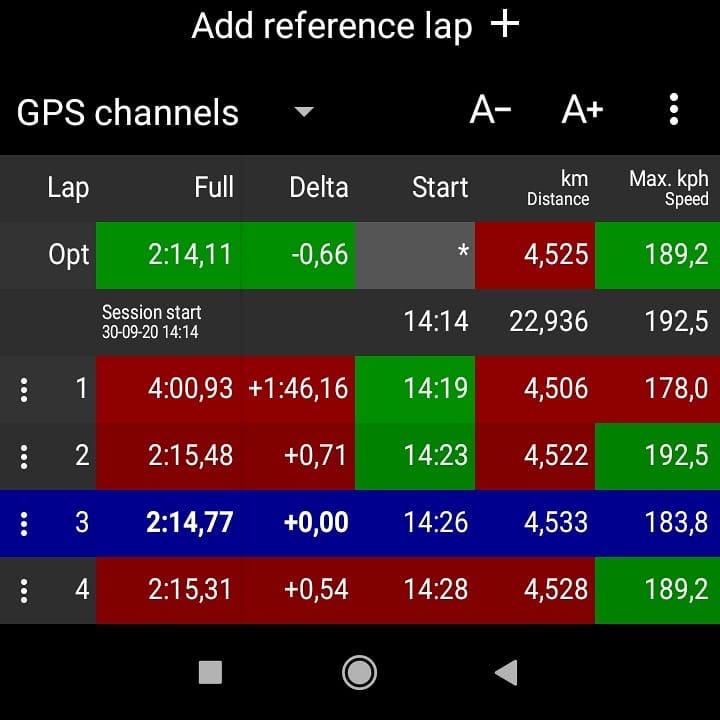Add a reference lap
This screenshot has height=720, width=720.
[x=356, y=26]
